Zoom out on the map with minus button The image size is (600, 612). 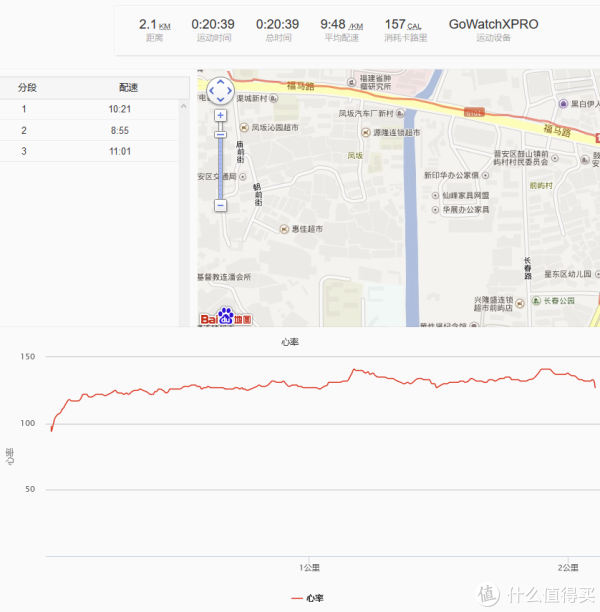pyautogui.click(x=220, y=205)
